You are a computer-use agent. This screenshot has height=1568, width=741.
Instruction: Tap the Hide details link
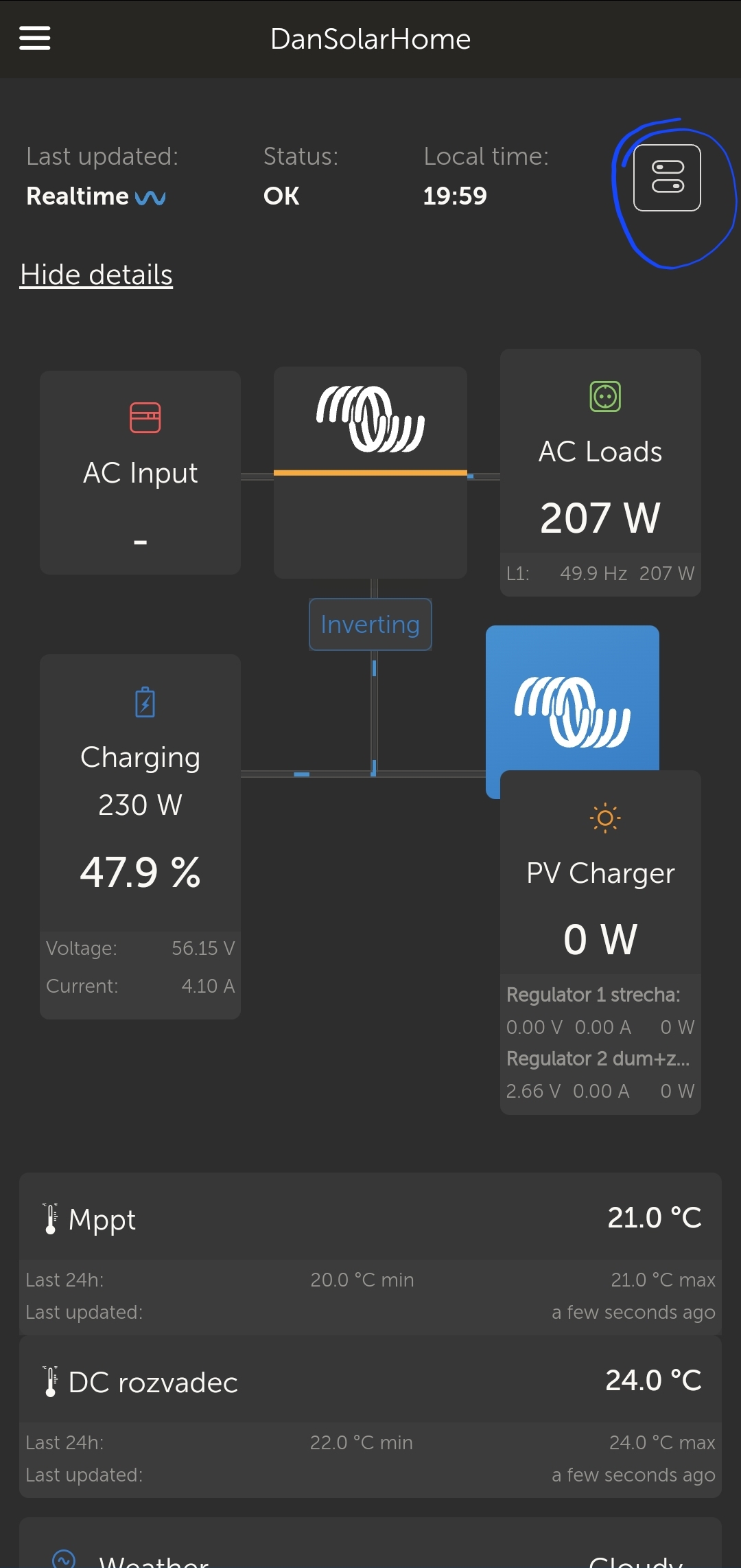pyautogui.click(x=96, y=275)
